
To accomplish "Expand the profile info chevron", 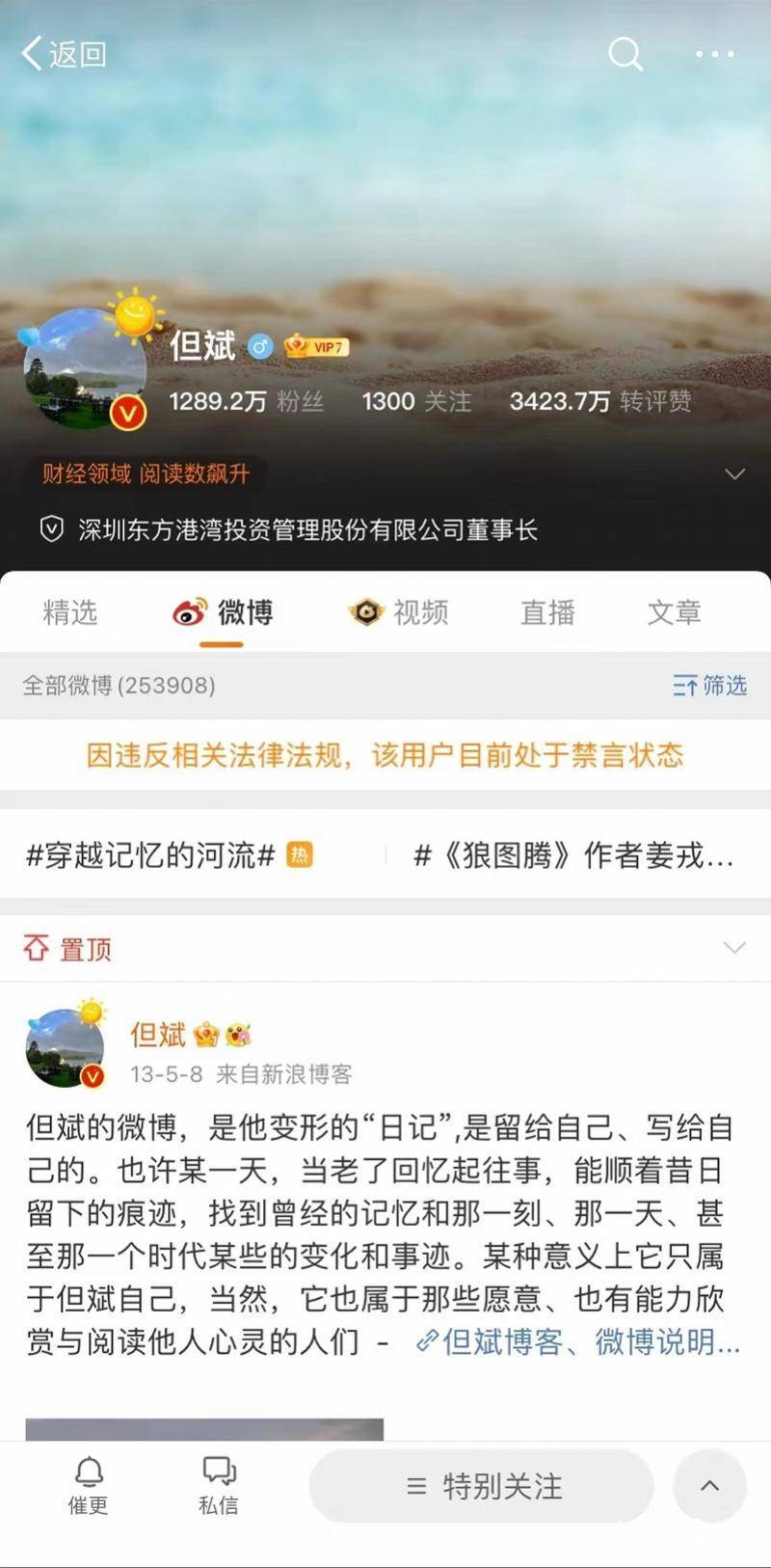I will (x=734, y=473).
